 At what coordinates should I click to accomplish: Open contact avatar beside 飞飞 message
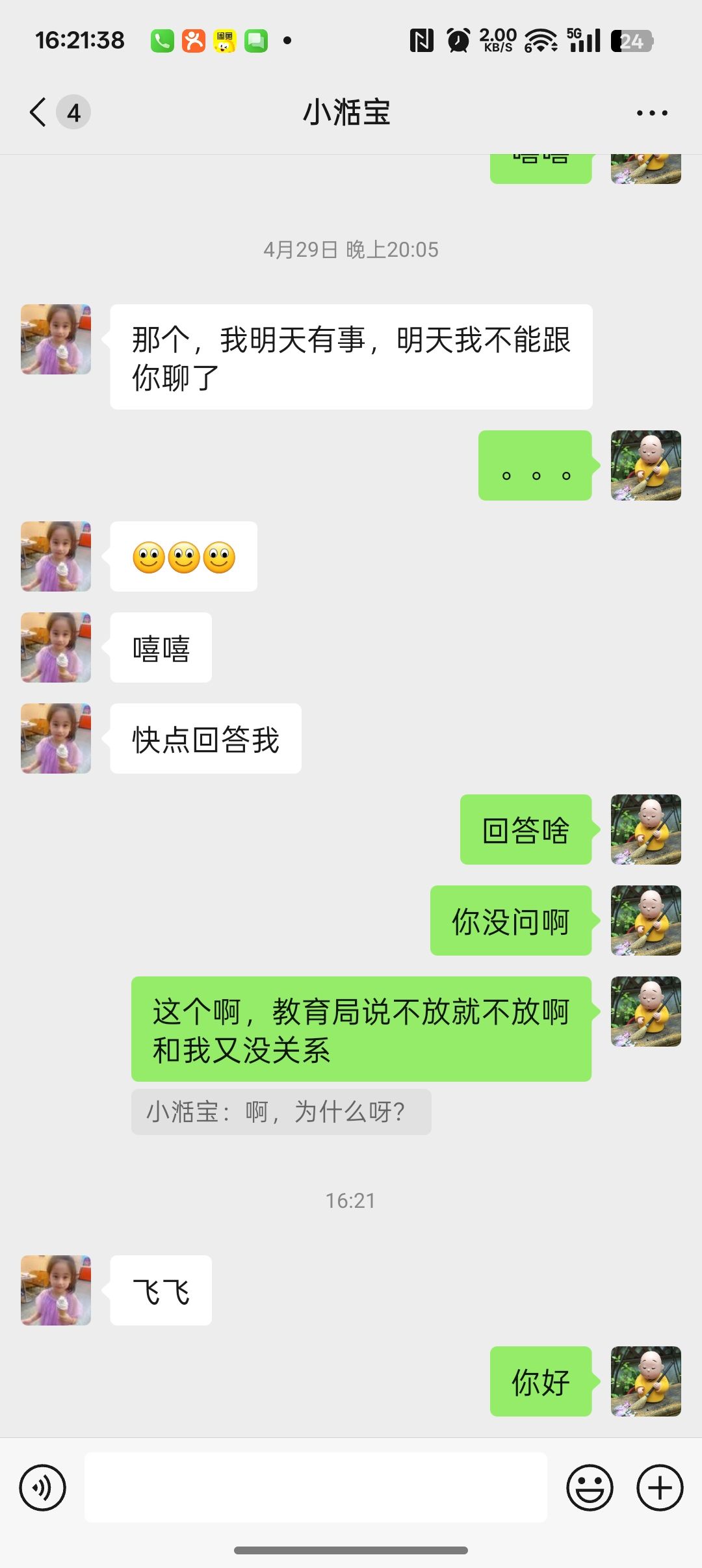coord(56,1290)
